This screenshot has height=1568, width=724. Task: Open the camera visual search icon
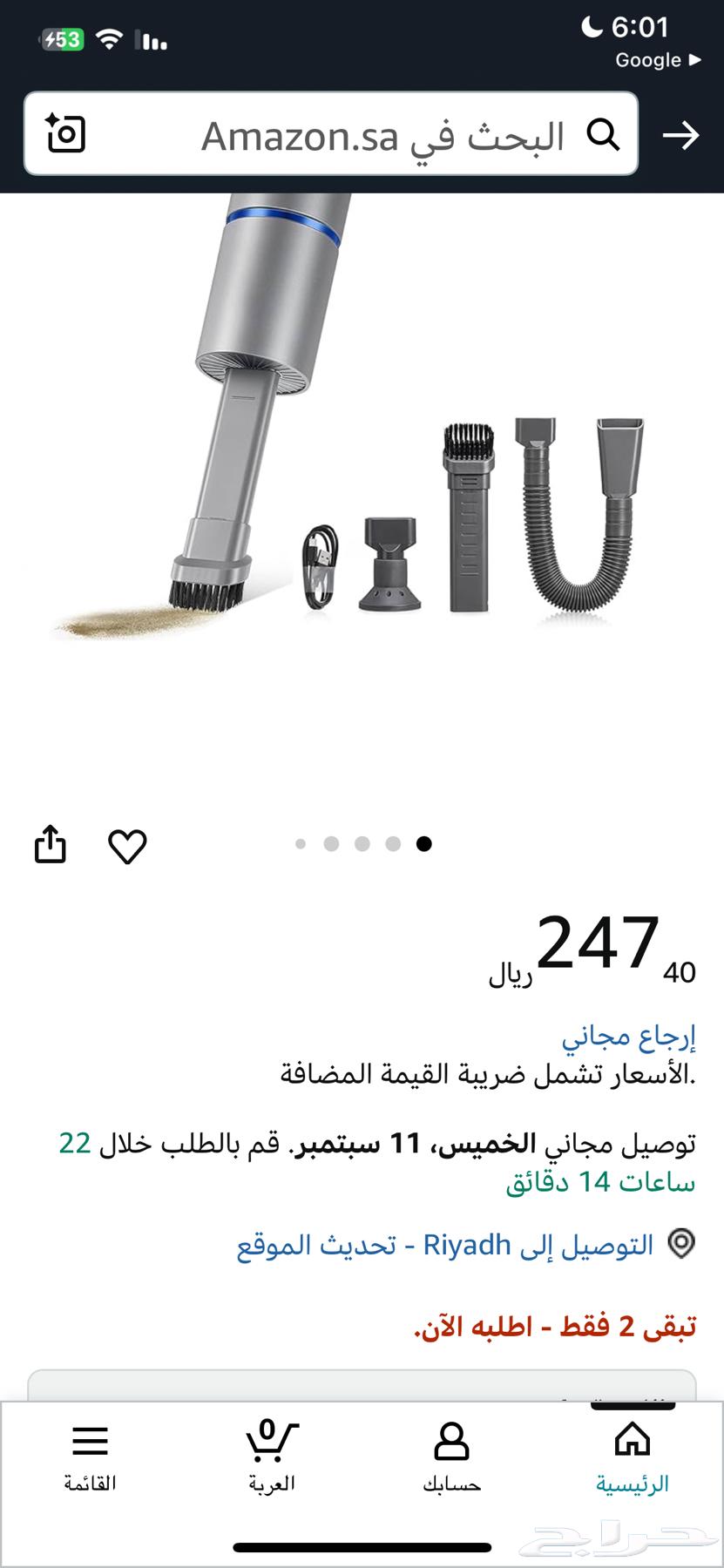(67, 135)
